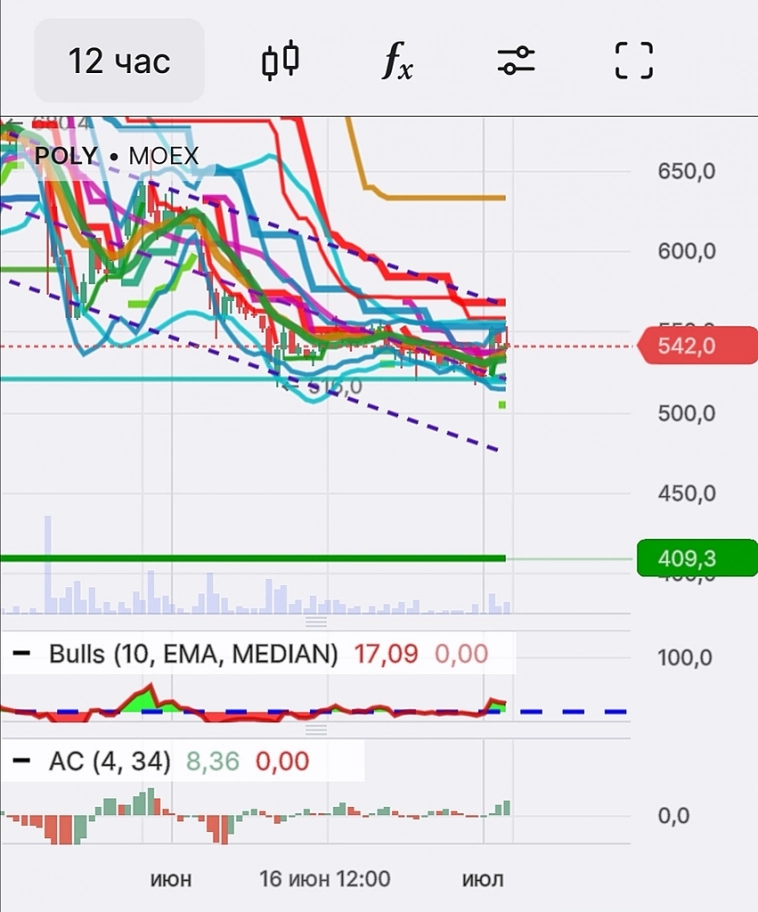The width and height of the screenshot is (758, 912).
Task: Change the candlestick chart type
Action: point(280,61)
